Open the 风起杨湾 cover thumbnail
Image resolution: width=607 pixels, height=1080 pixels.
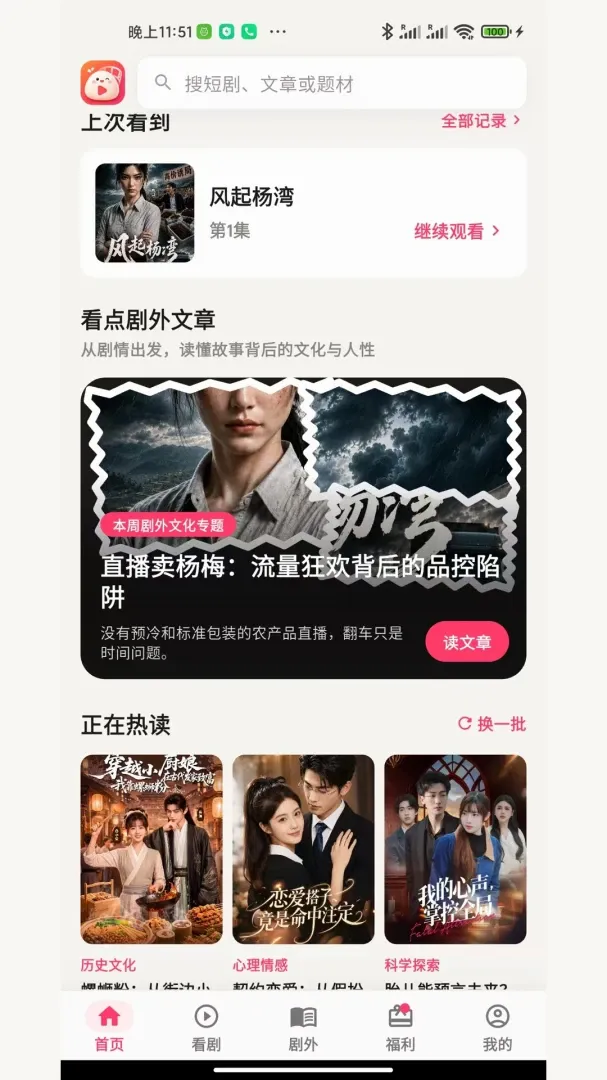(x=145, y=213)
